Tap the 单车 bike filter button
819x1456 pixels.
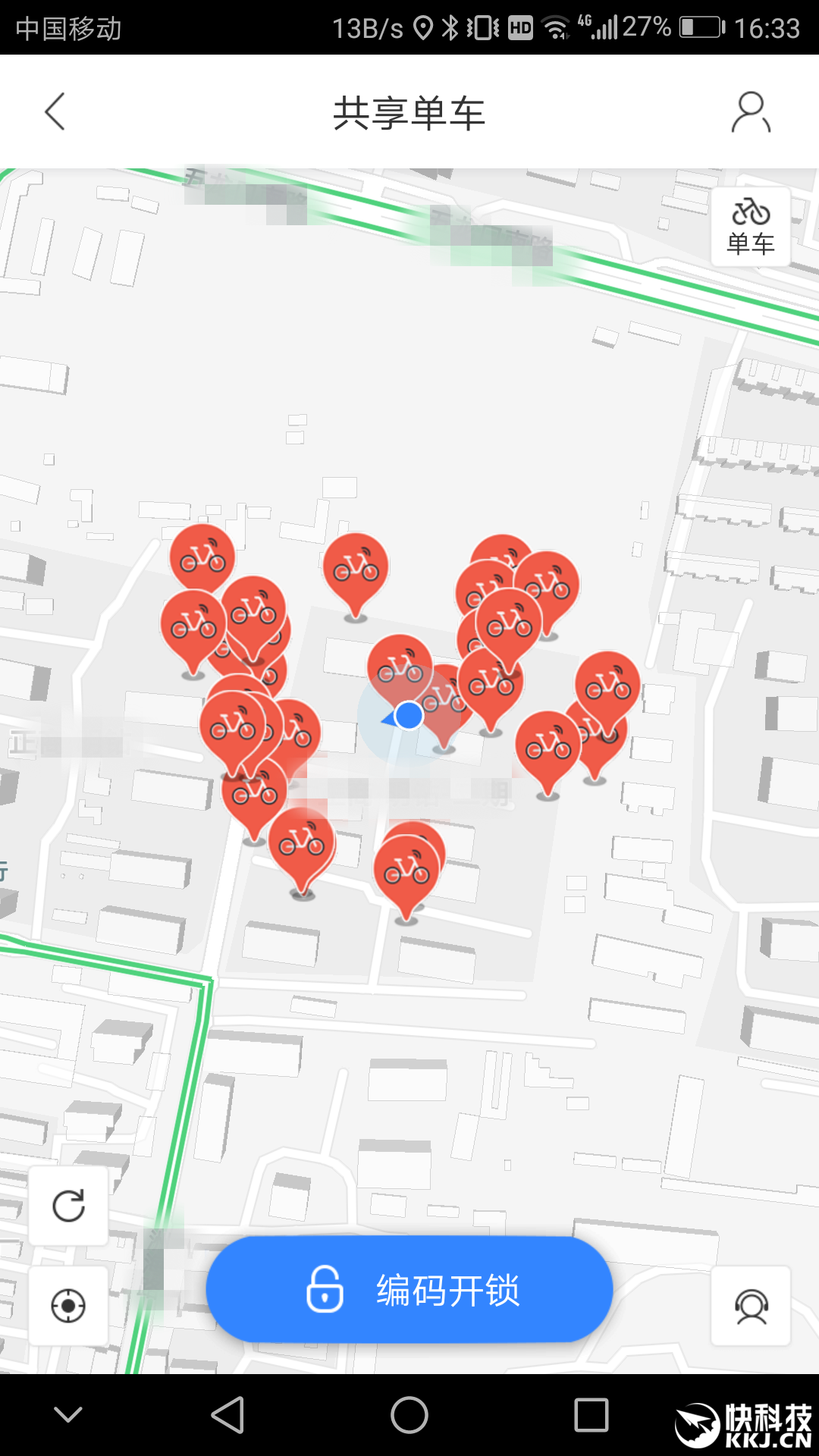pos(751,226)
